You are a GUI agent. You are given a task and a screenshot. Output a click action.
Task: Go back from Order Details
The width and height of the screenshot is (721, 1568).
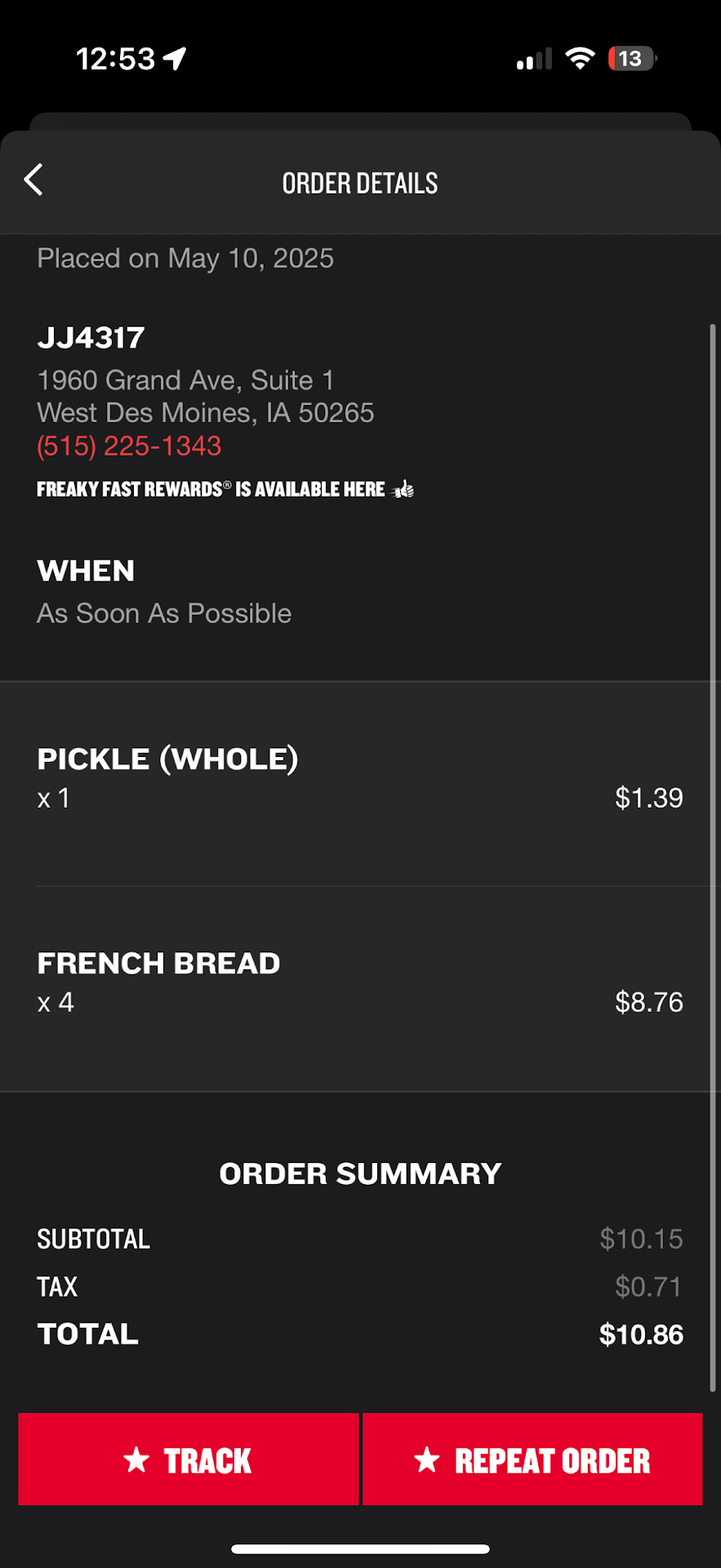[x=33, y=180]
